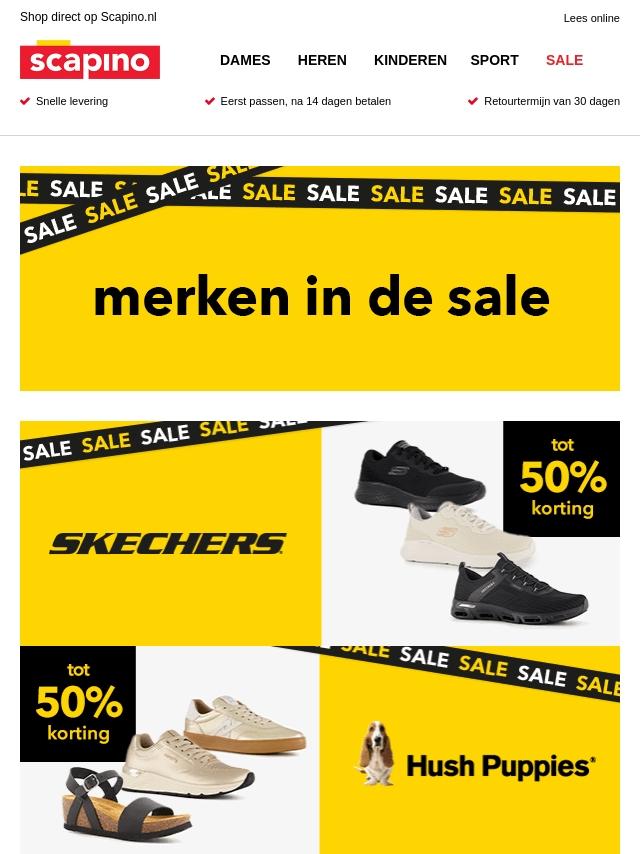Open the Lees online link

(591, 18)
